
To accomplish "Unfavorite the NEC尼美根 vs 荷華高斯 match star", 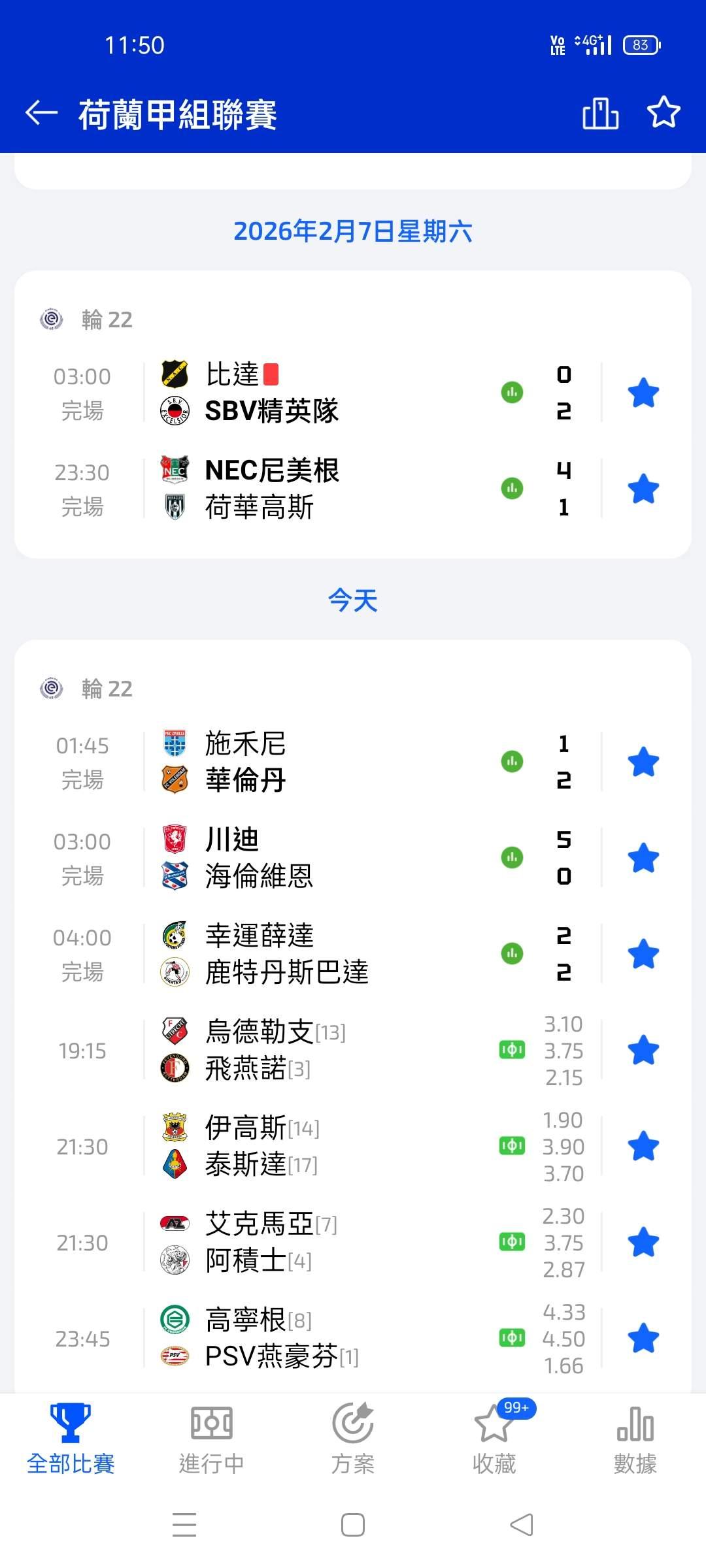I will click(x=643, y=489).
